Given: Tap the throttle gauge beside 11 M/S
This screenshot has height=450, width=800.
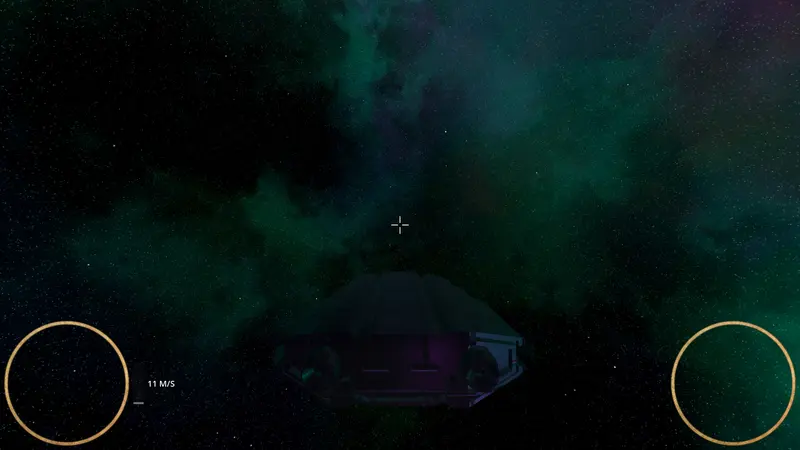Looking at the screenshot, I should coord(138,384).
